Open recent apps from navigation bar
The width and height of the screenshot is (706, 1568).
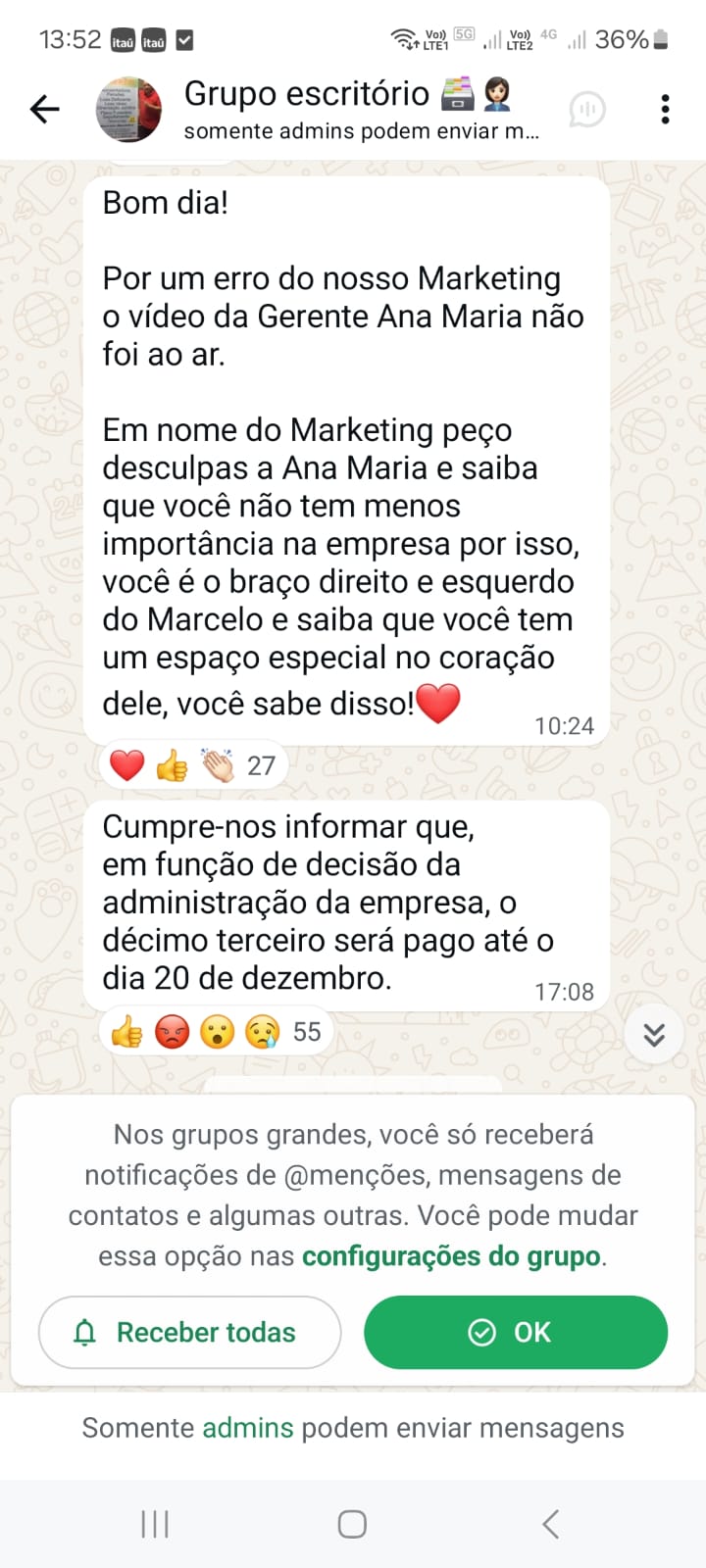(x=155, y=1524)
